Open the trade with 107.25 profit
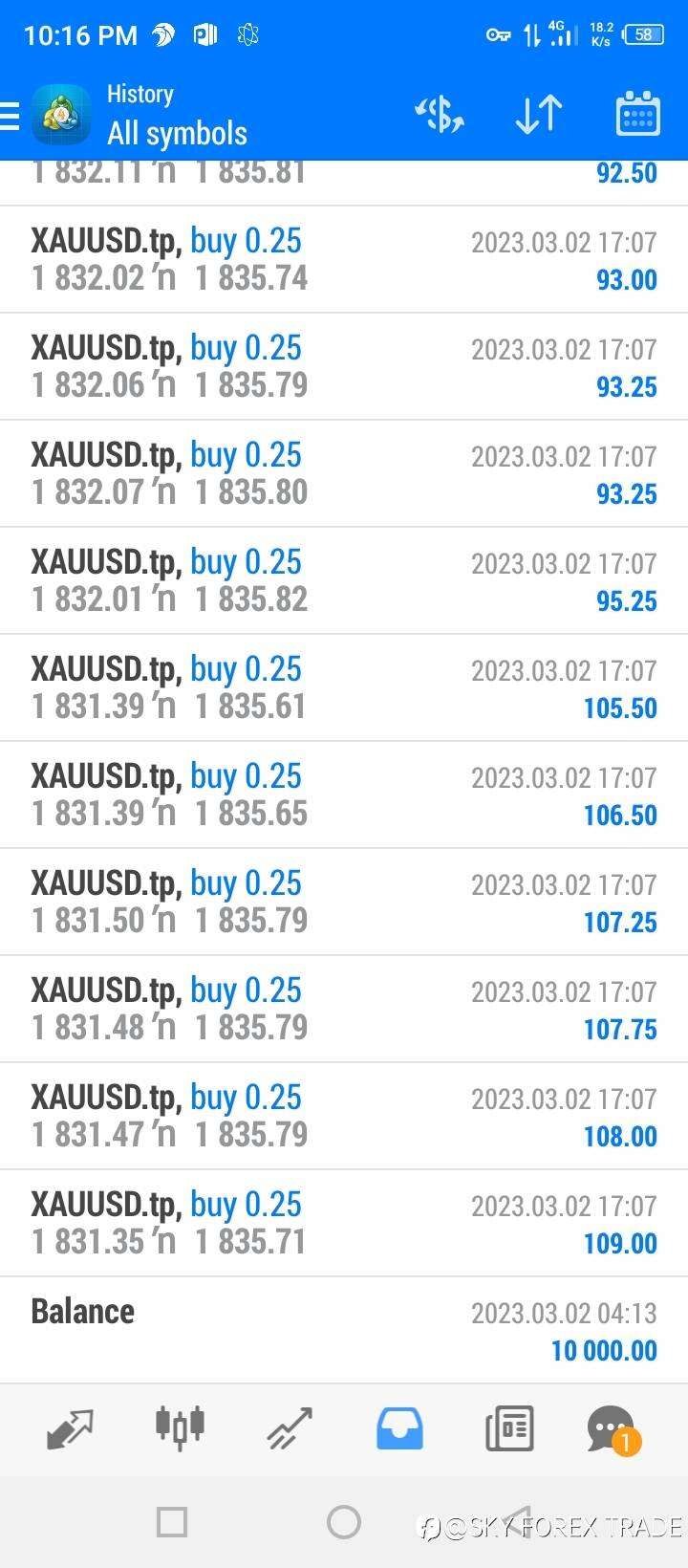This screenshot has width=688, height=1568. pyautogui.click(x=344, y=902)
